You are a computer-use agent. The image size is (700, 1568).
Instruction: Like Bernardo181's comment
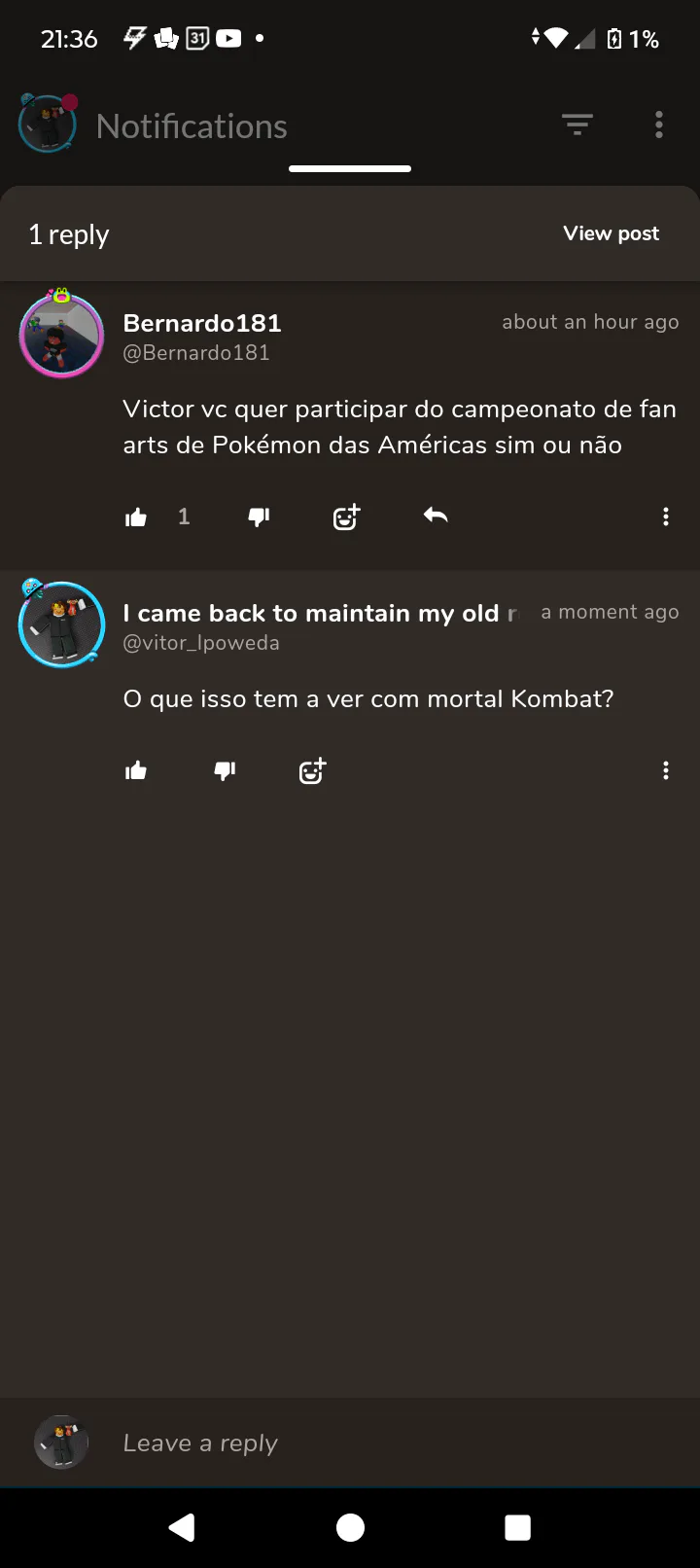tap(136, 517)
